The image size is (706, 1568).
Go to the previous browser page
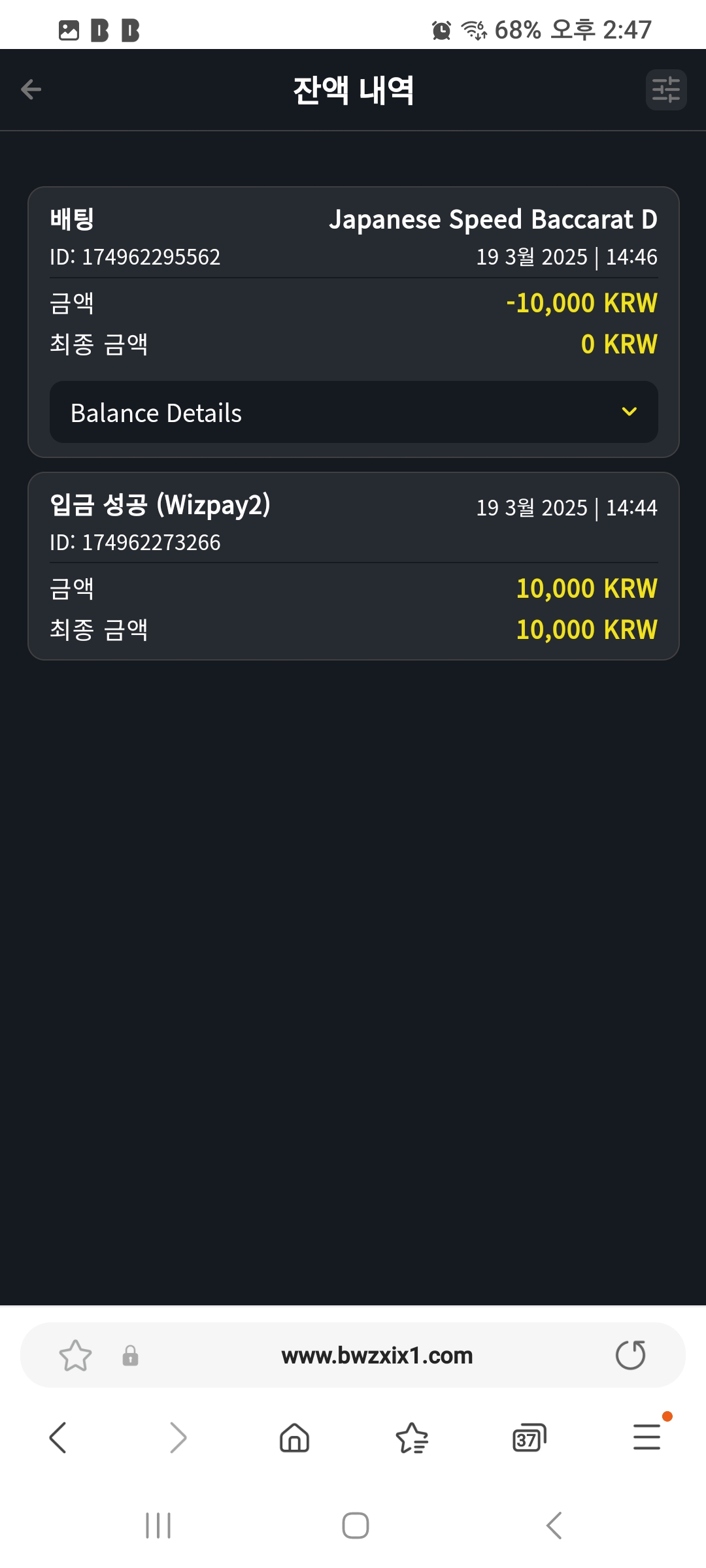coord(58,1437)
